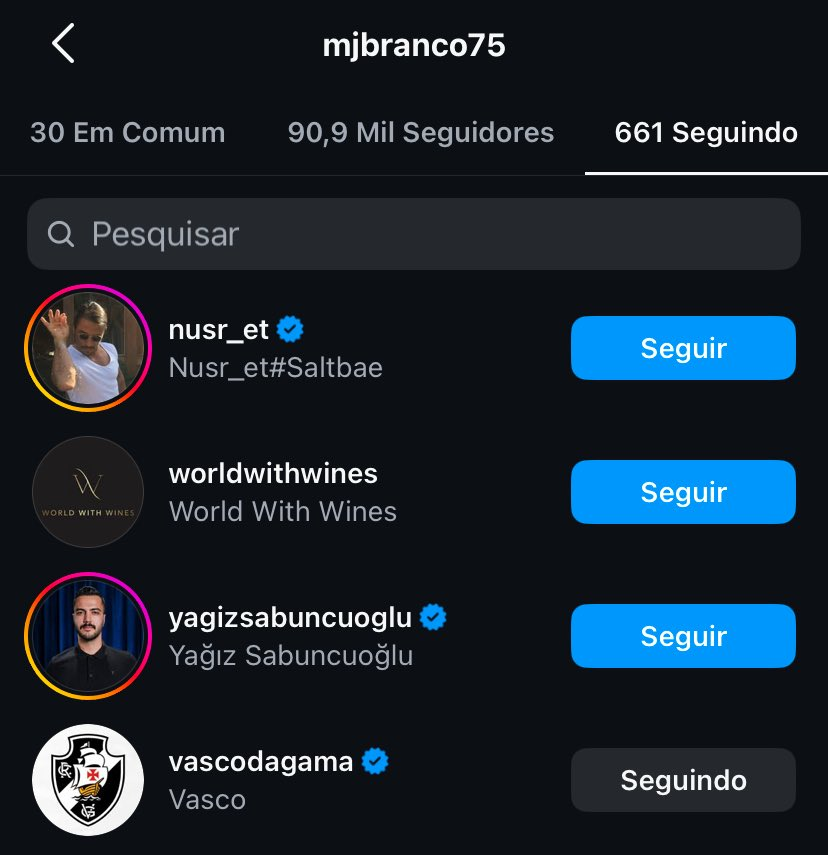Screen dimensions: 828x855
Task: Follow worldwithwines with the Seguir button
Action: click(x=683, y=492)
